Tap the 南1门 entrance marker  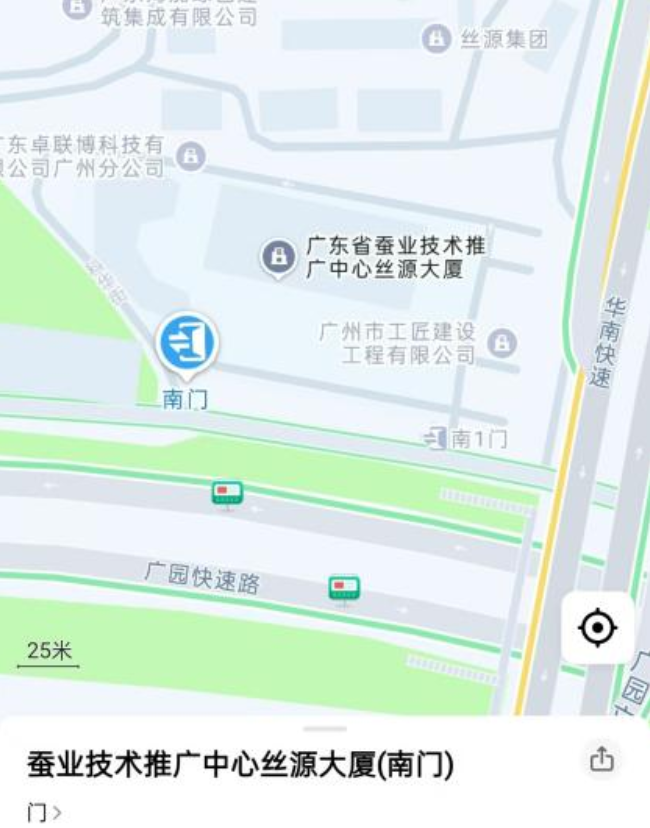(x=436, y=438)
